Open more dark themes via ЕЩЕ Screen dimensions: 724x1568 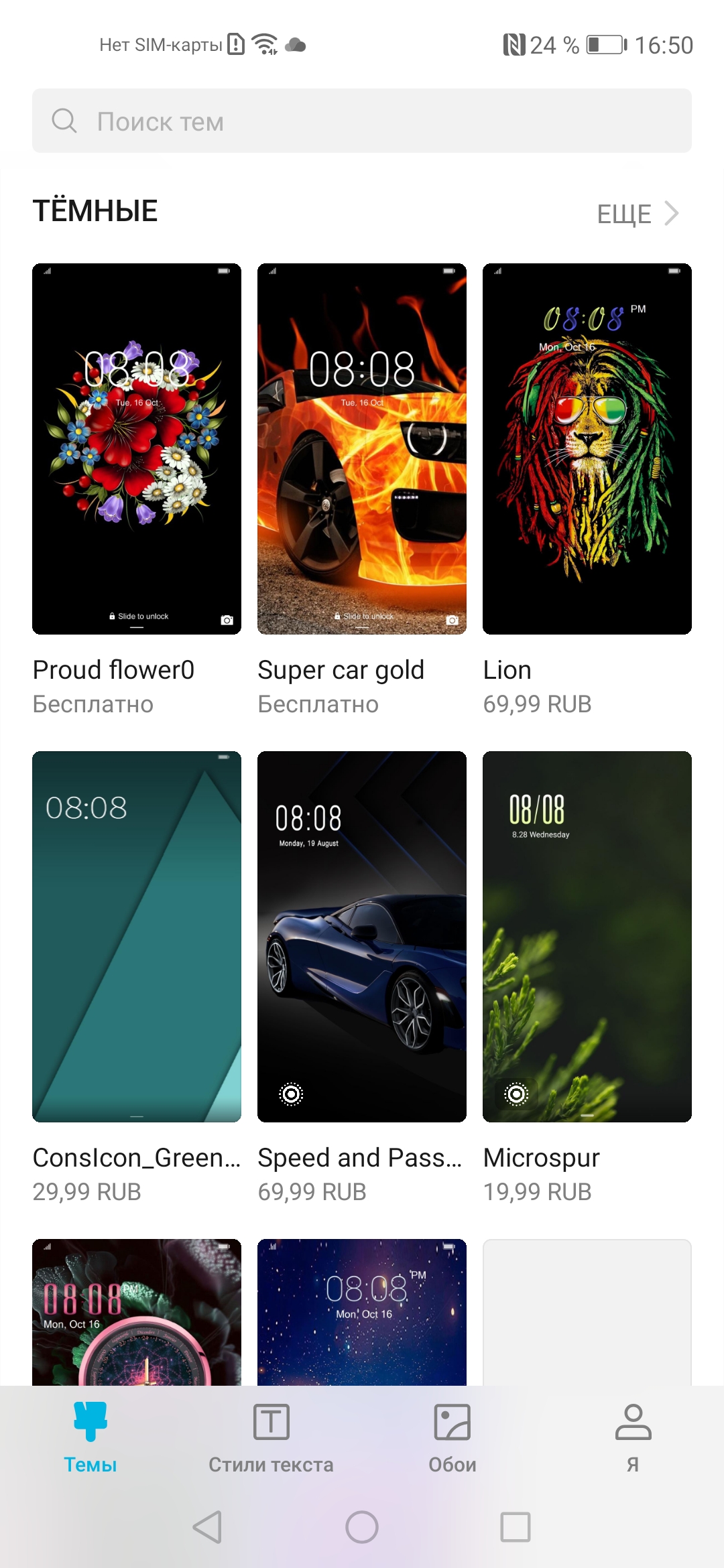tap(637, 214)
